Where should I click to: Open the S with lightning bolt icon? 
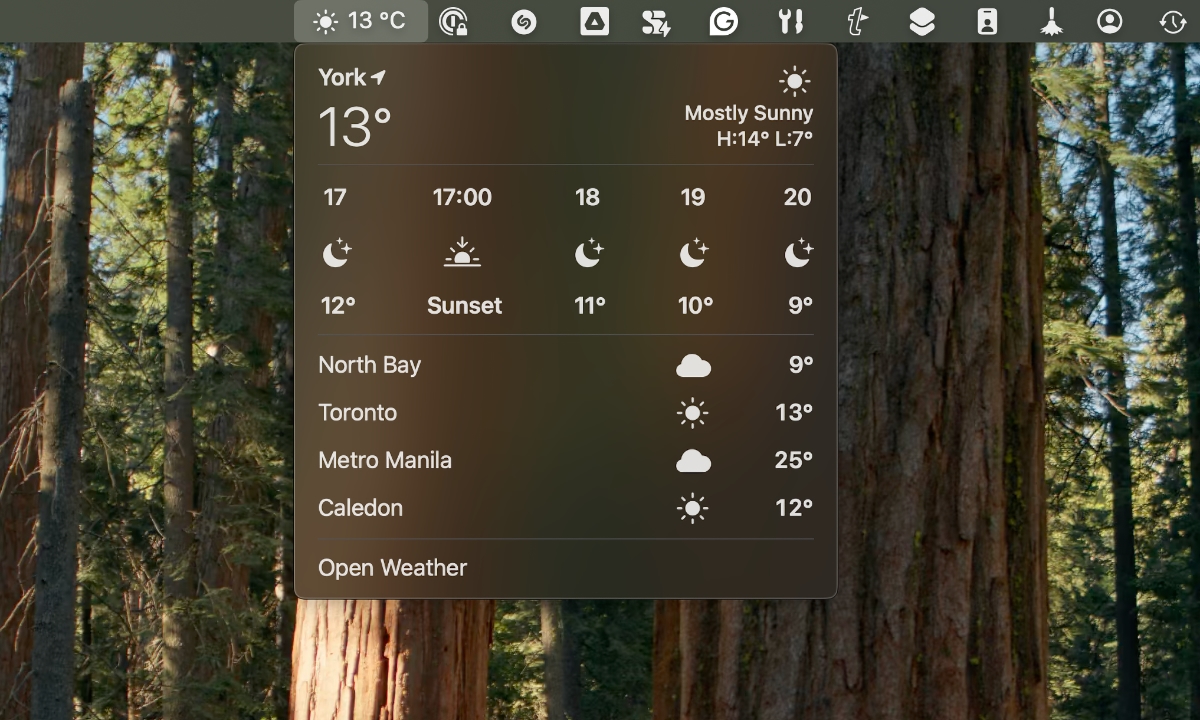pos(656,22)
